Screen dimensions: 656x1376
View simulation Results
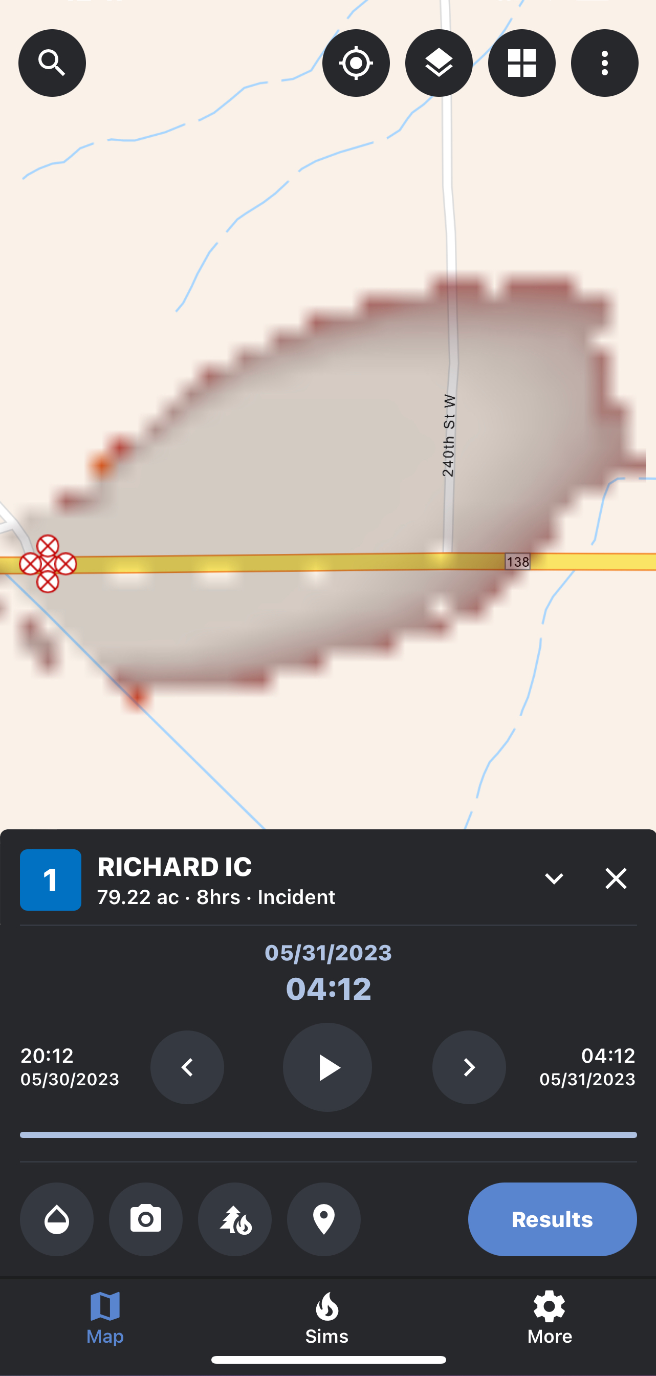click(552, 1220)
